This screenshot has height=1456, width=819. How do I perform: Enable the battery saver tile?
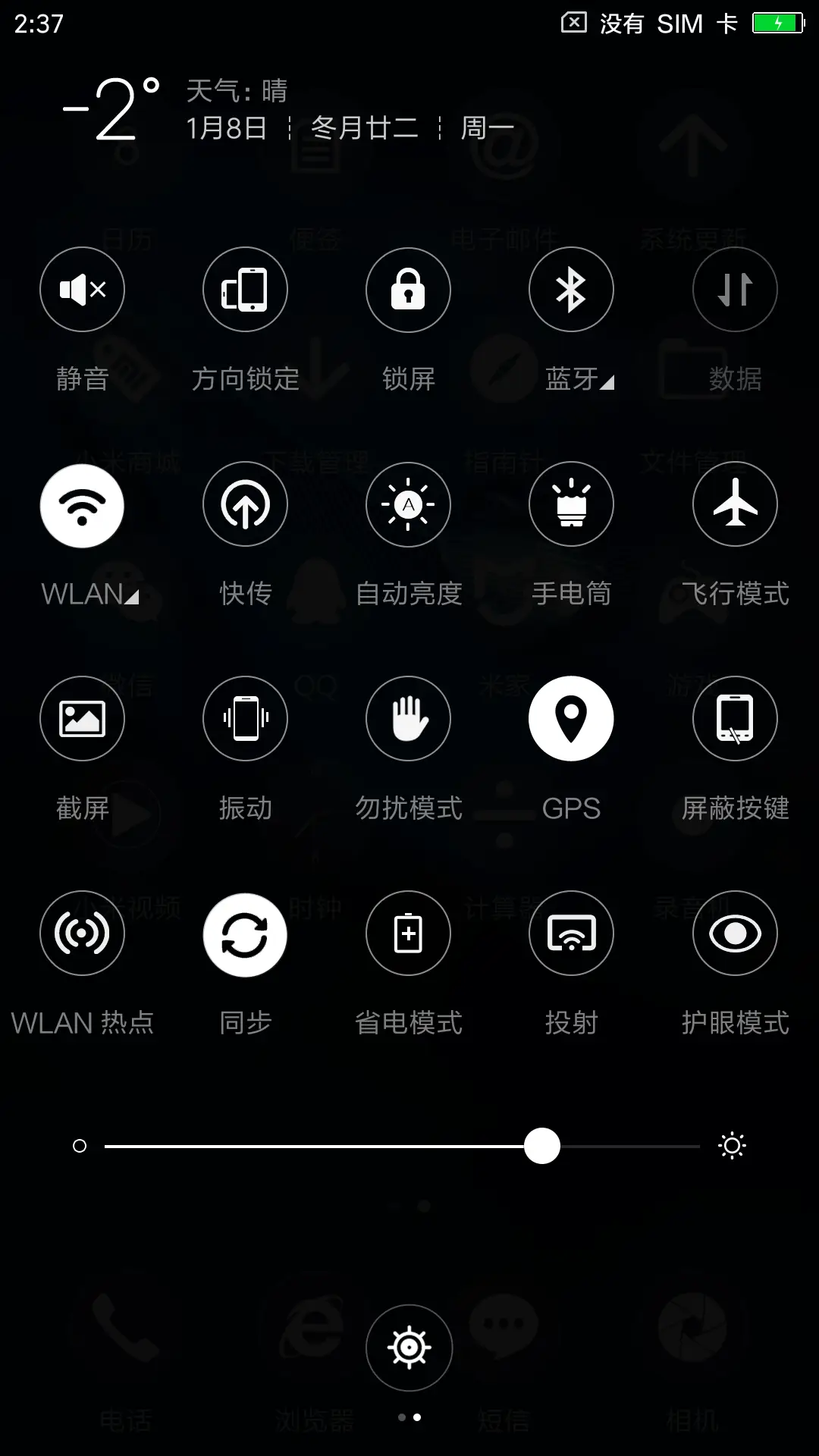[407, 933]
